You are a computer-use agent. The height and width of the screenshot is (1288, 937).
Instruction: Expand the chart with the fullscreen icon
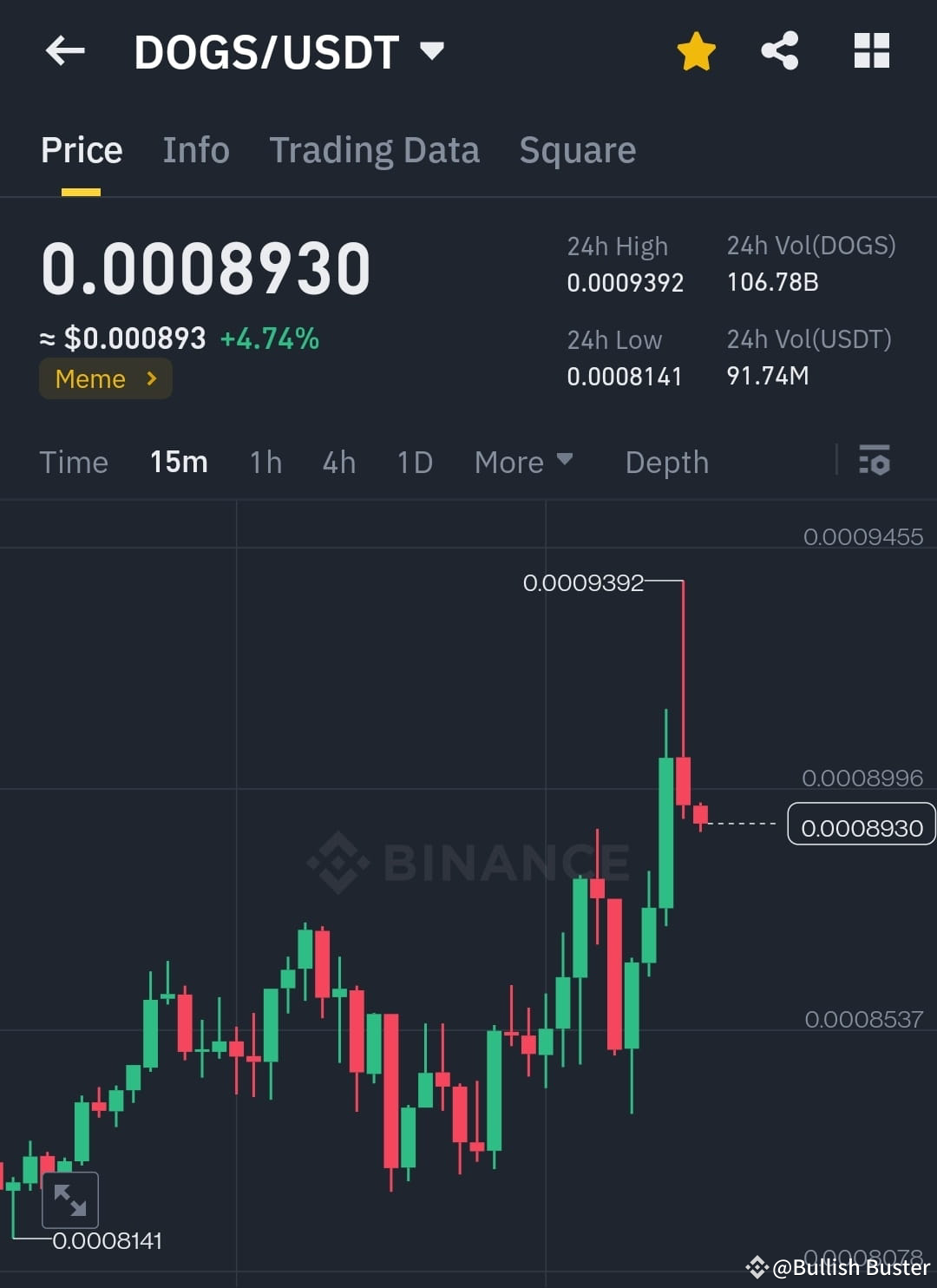(71, 1199)
